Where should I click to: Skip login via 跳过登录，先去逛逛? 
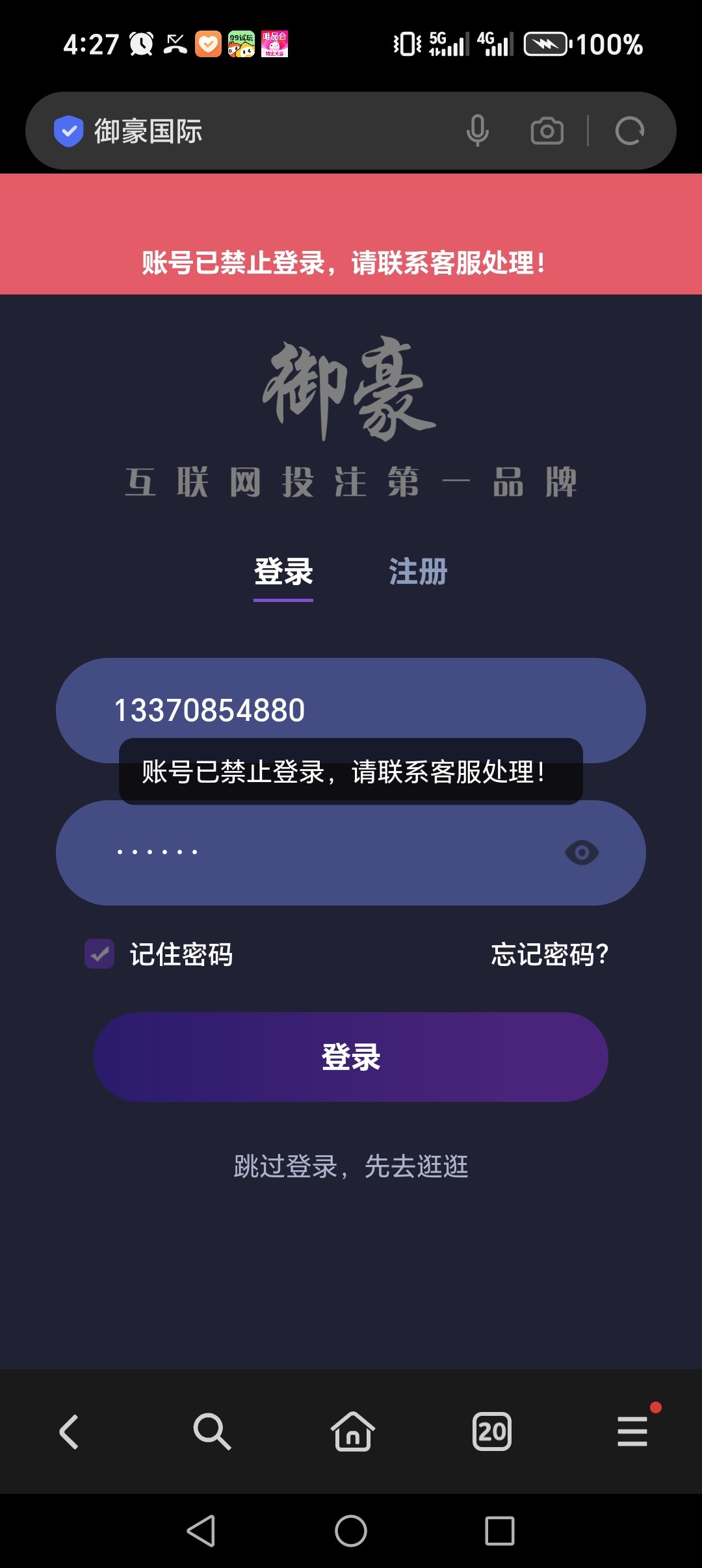(x=351, y=1166)
